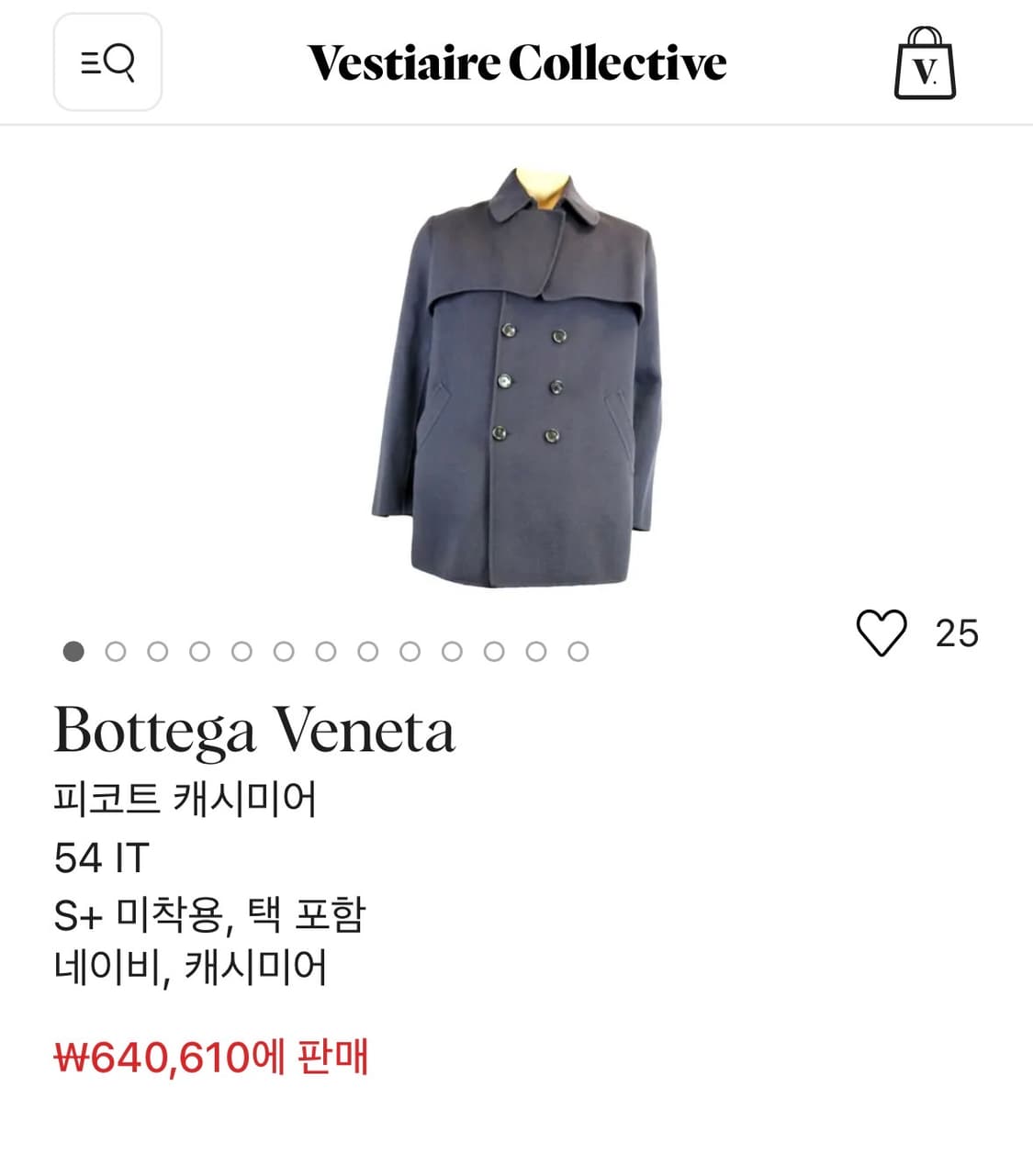Advance to the second photo dot

click(115, 652)
